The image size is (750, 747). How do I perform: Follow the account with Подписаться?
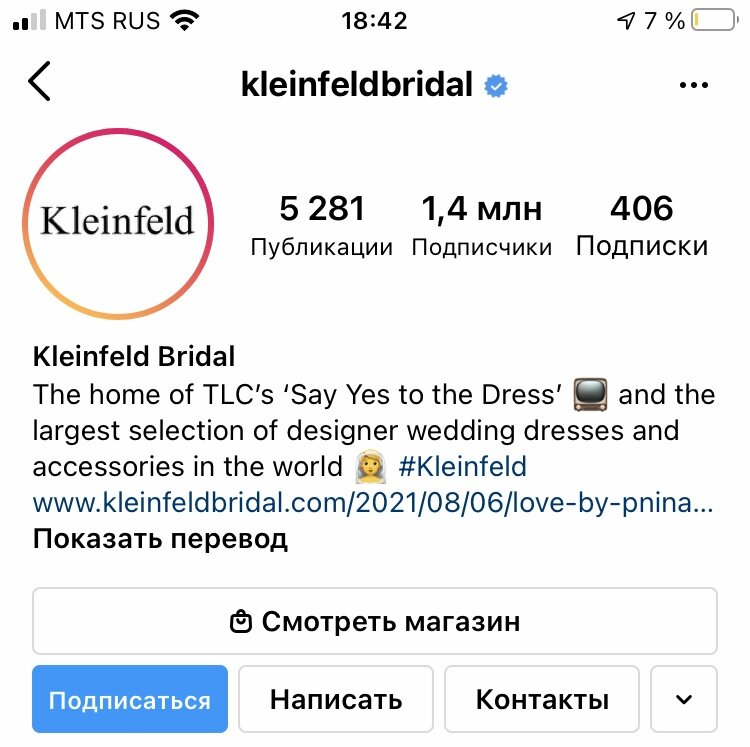click(x=130, y=700)
